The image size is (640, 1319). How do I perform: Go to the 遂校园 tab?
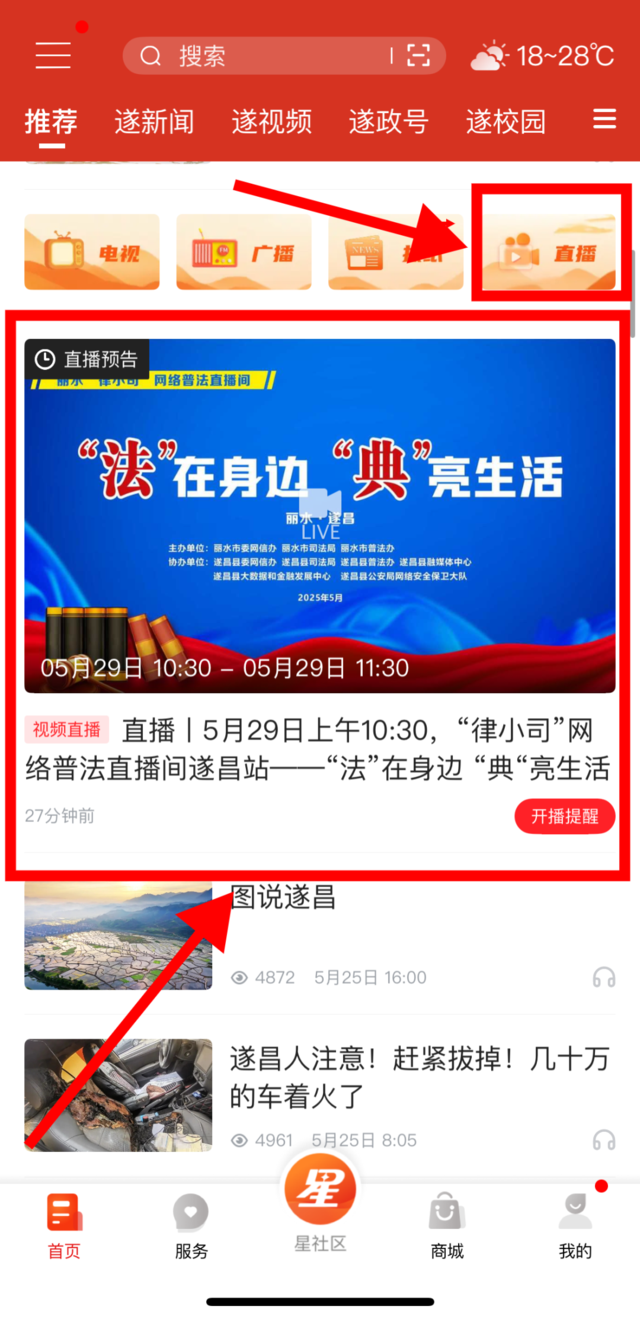[x=505, y=122]
